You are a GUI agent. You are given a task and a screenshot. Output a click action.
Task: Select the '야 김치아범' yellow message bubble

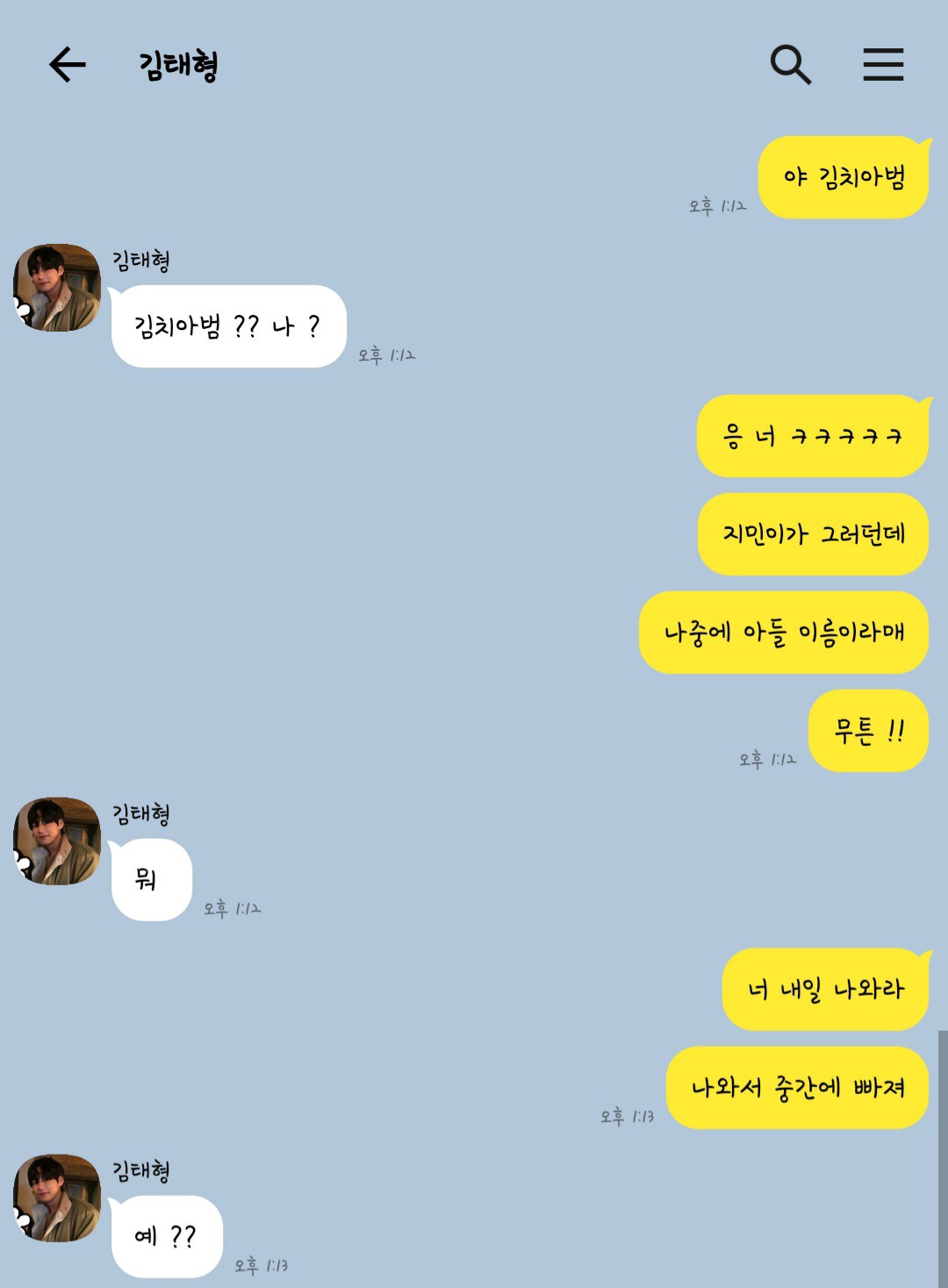click(844, 175)
